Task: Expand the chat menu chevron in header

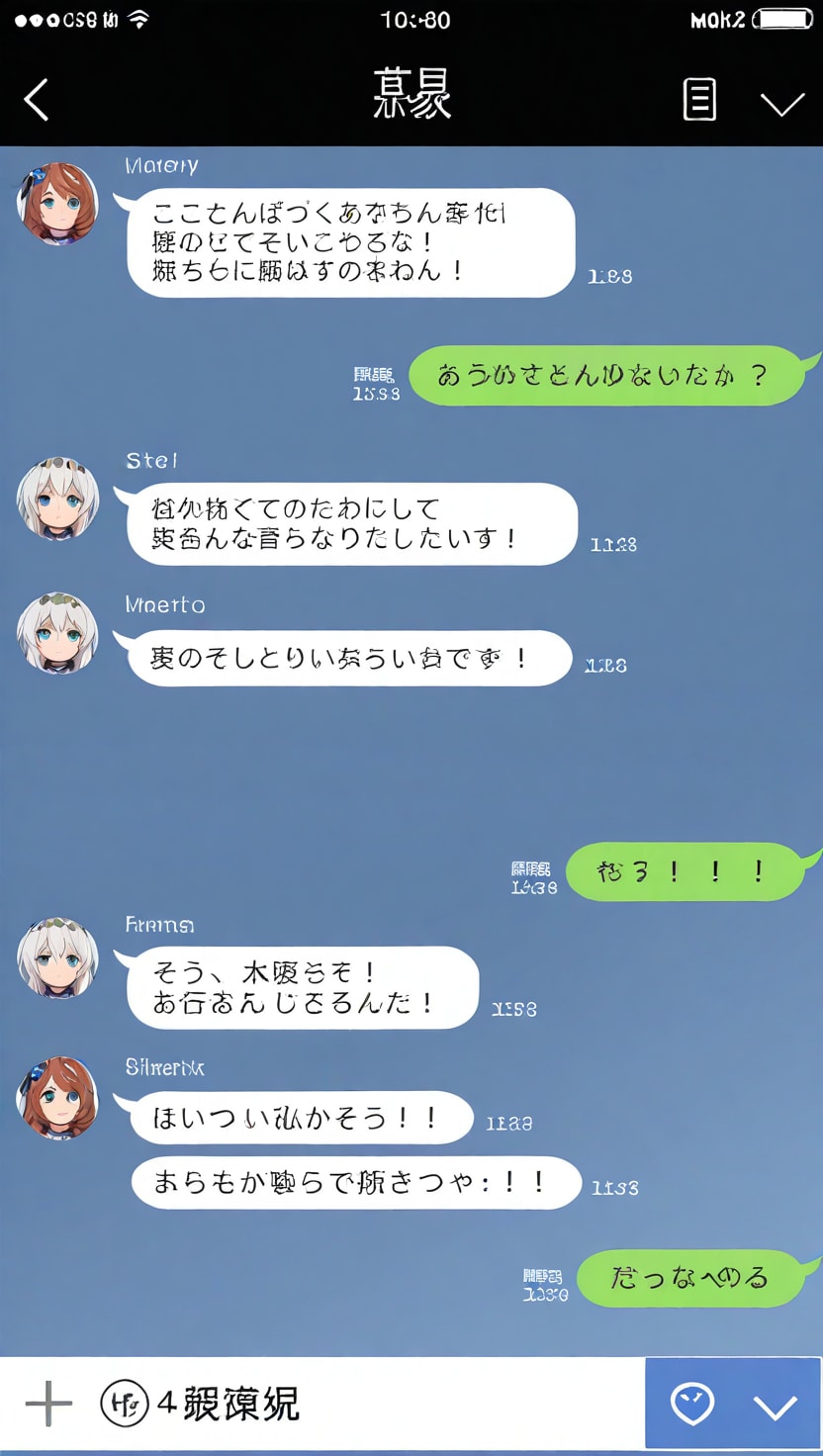Action: (781, 103)
